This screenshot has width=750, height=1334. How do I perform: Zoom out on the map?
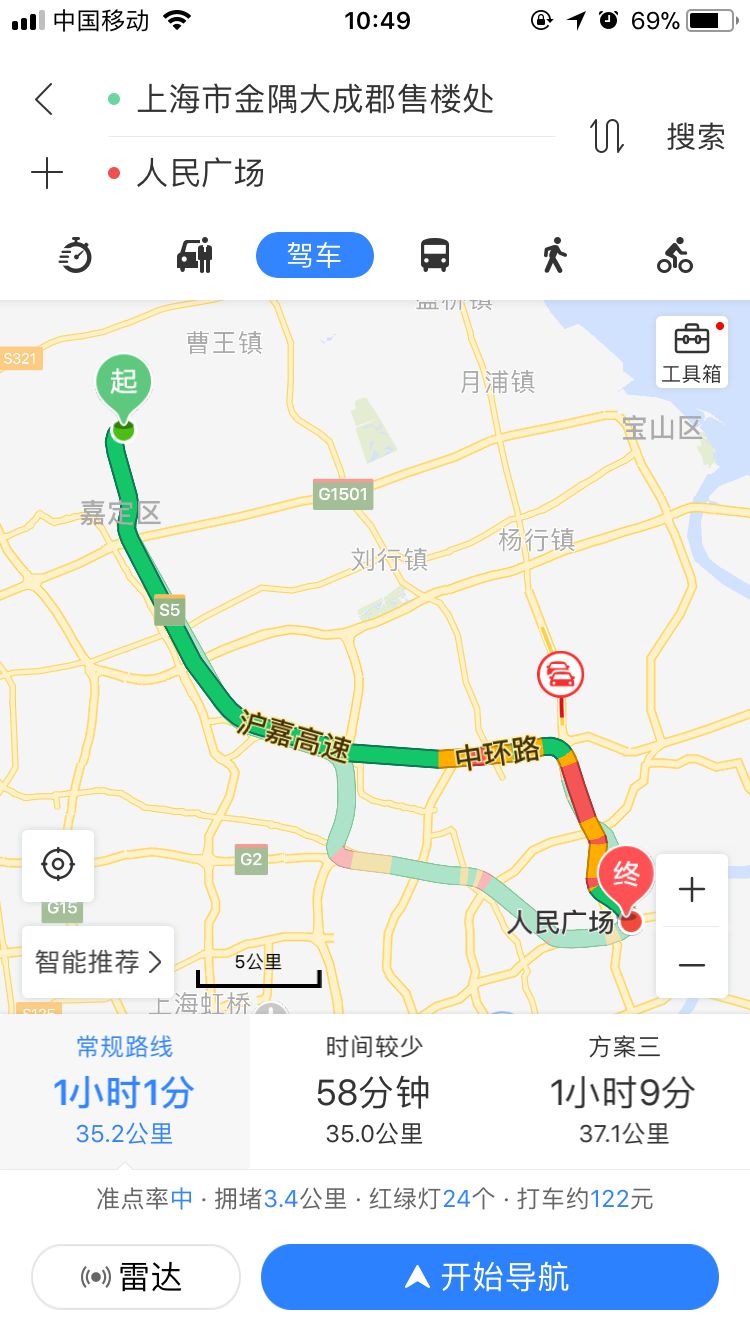tap(691, 964)
